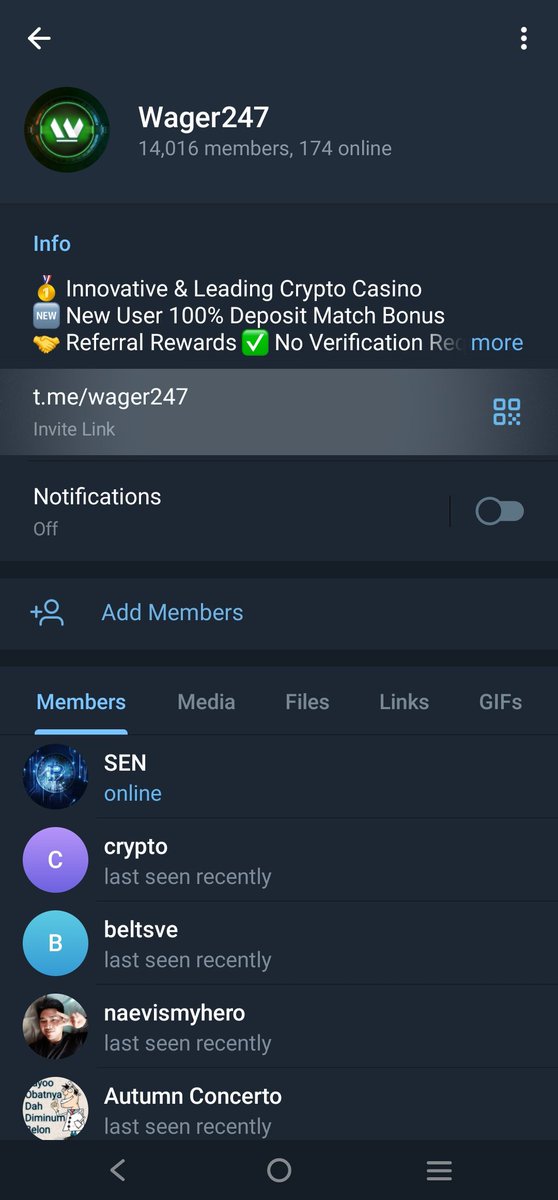Viewport: 558px width, 1200px height.
Task: Switch to the Links tab
Action: coord(404,702)
